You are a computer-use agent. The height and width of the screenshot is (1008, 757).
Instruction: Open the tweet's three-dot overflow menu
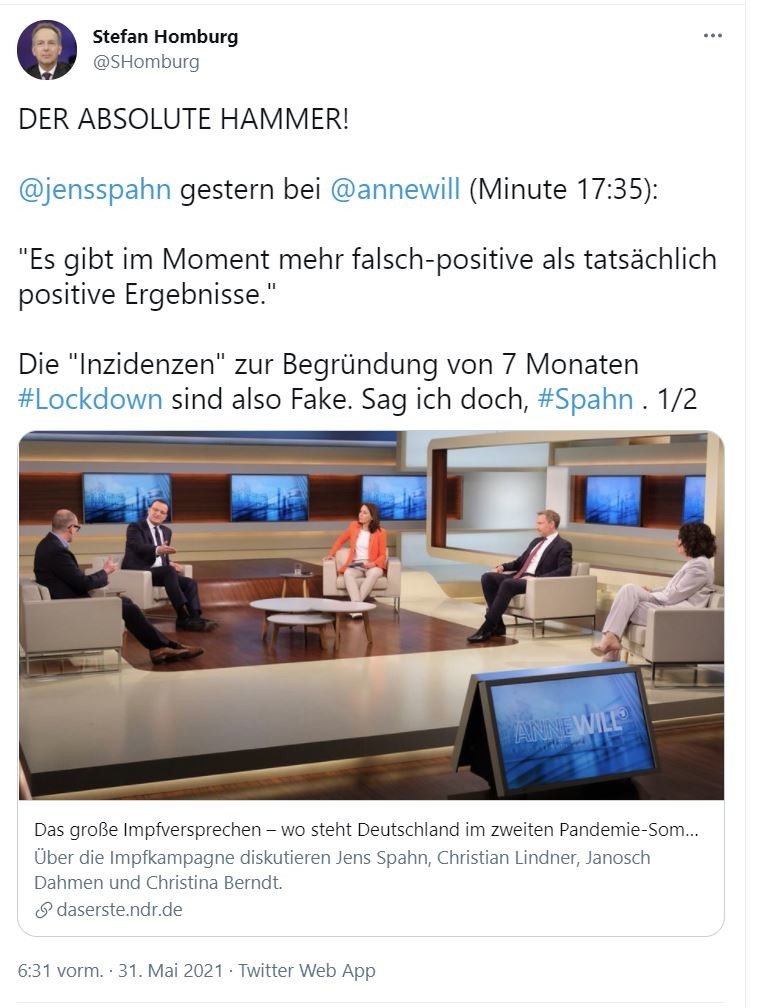coord(712,36)
